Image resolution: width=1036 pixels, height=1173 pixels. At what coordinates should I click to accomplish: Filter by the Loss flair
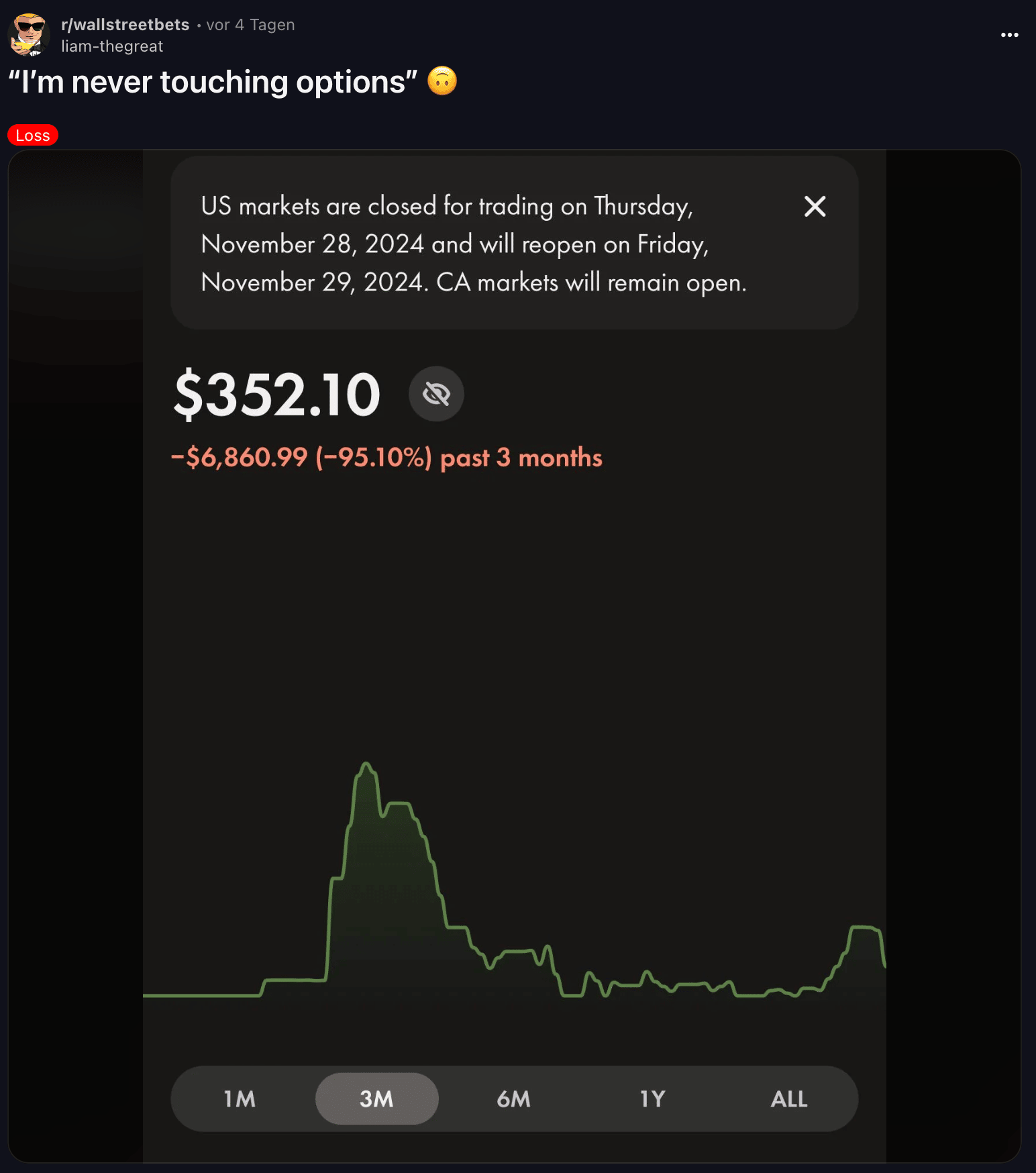(x=33, y=136)
